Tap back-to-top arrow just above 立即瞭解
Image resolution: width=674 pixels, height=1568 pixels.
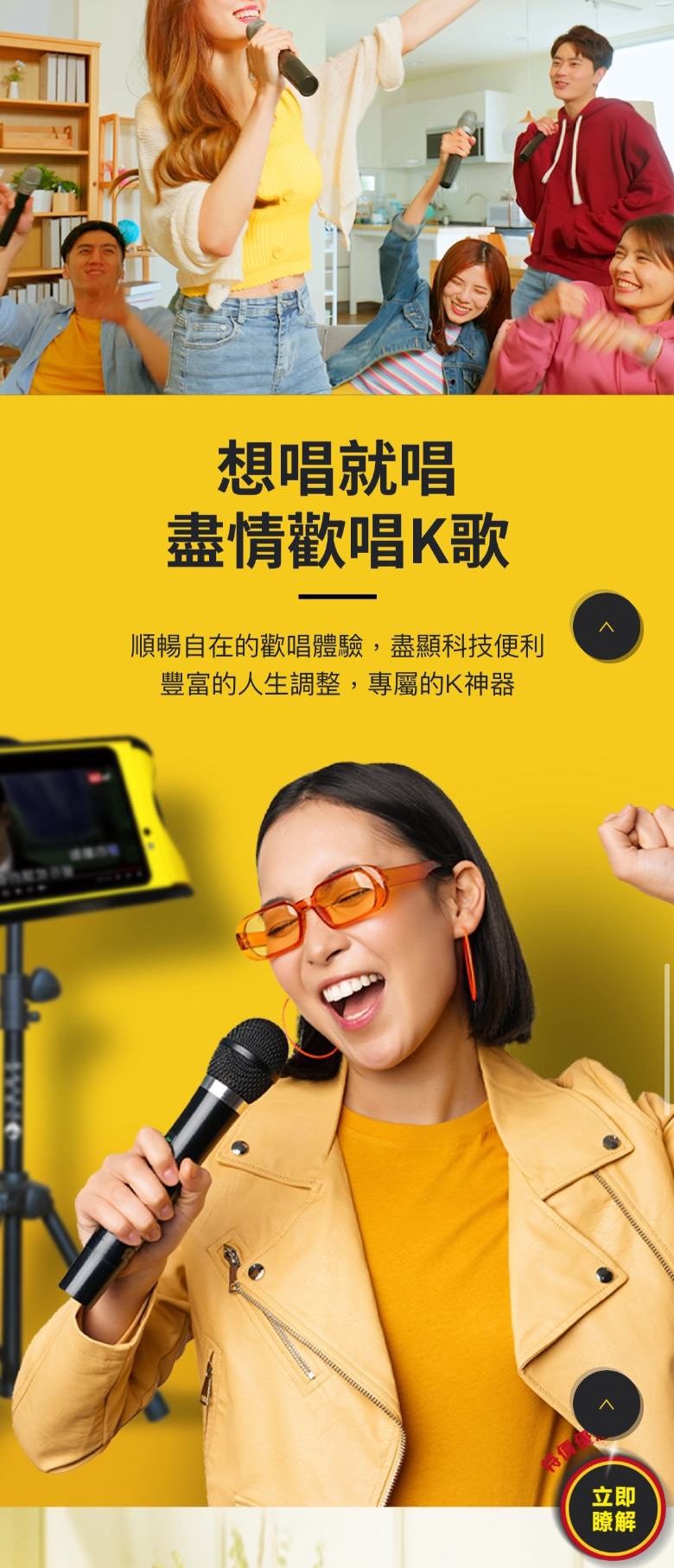pos(607,1404)
